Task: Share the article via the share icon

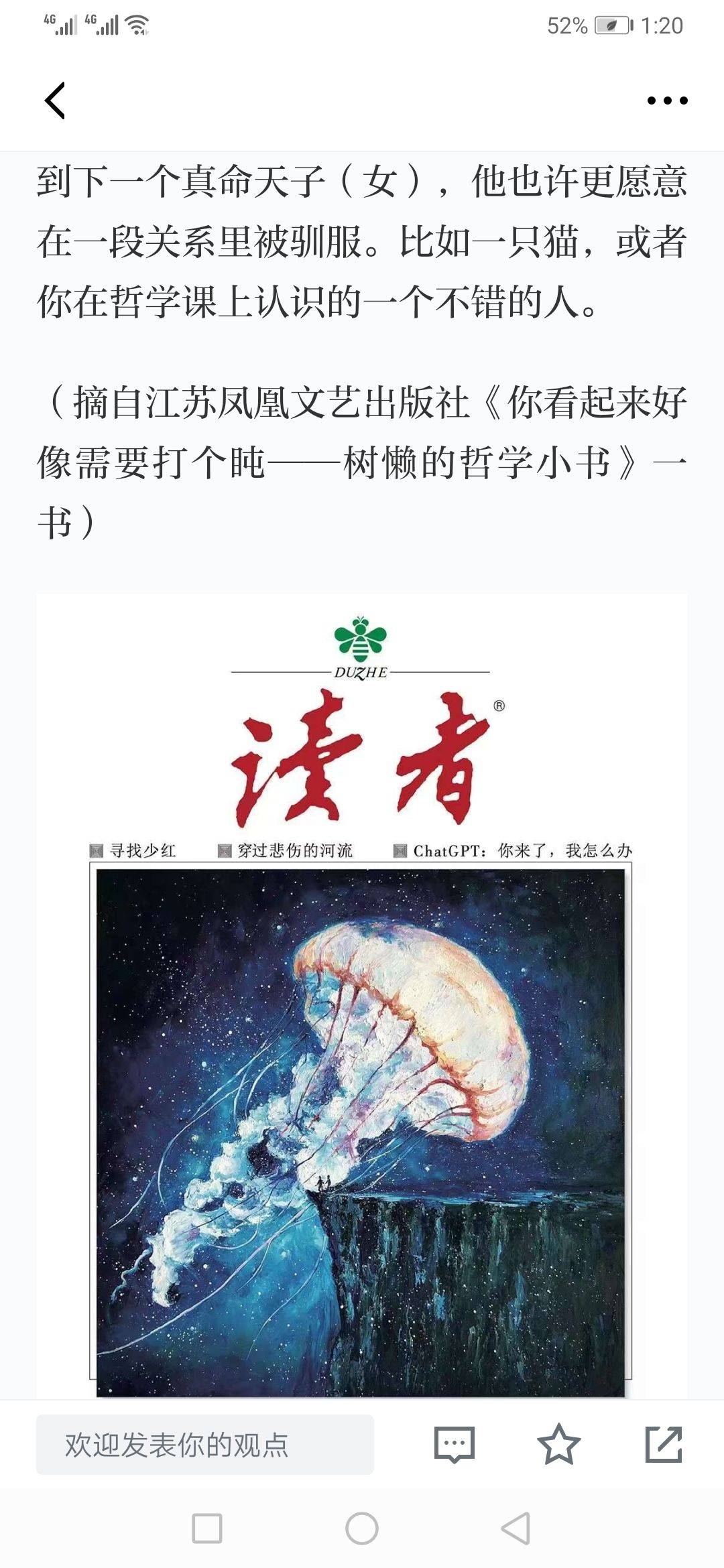Action: pyautogui.click(x=664, y=1444)
